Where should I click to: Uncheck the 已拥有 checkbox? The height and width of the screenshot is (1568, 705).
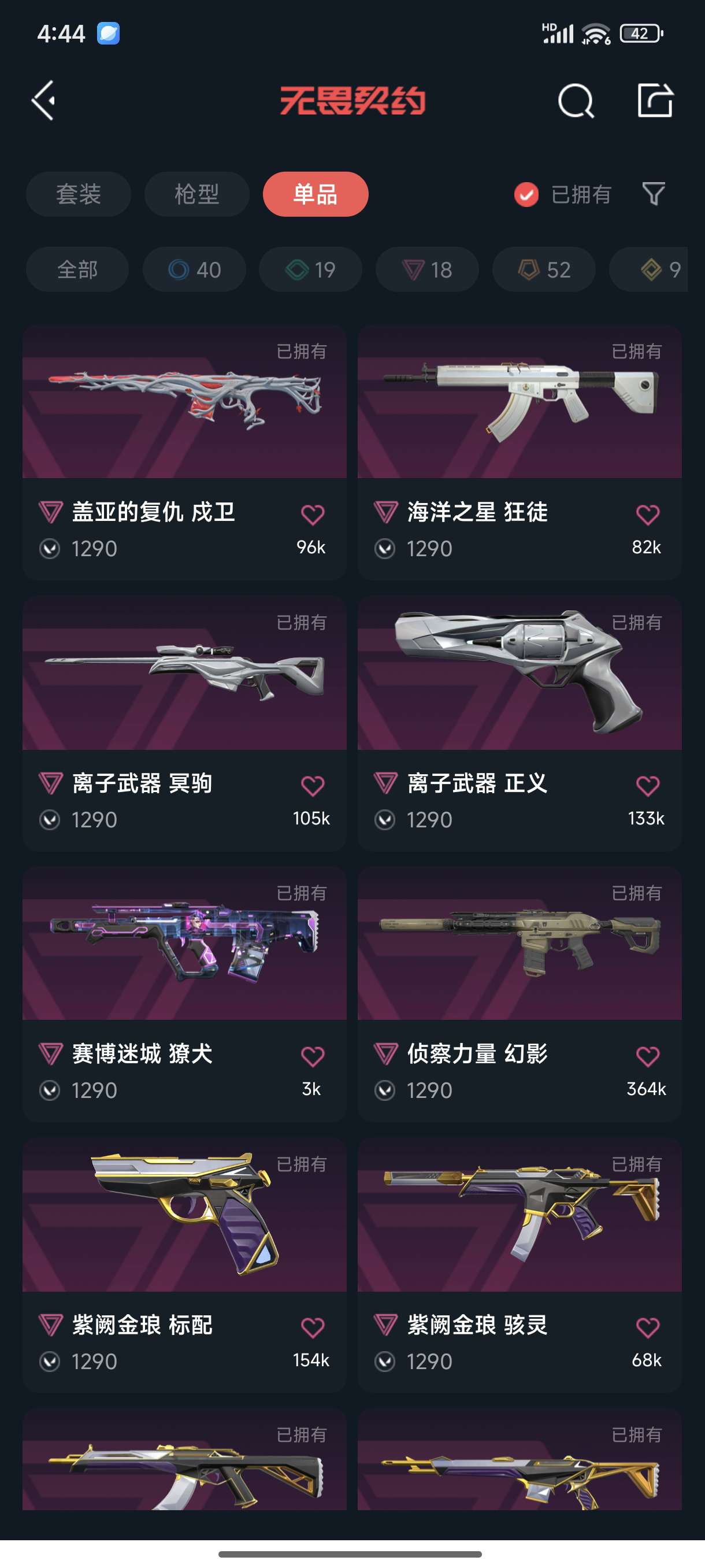[526, 195]
